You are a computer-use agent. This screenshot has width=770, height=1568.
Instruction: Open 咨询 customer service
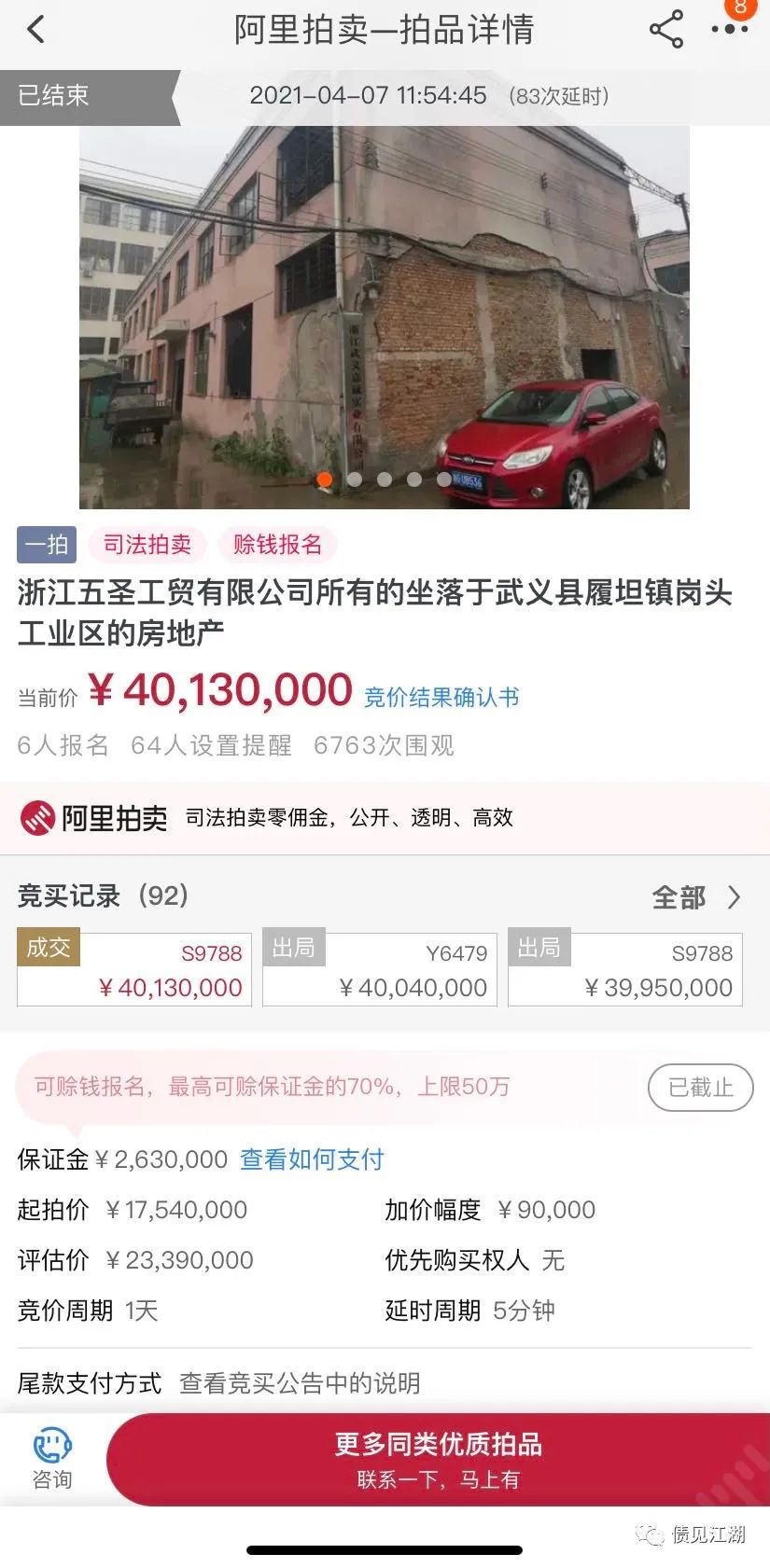[52, 1459]
